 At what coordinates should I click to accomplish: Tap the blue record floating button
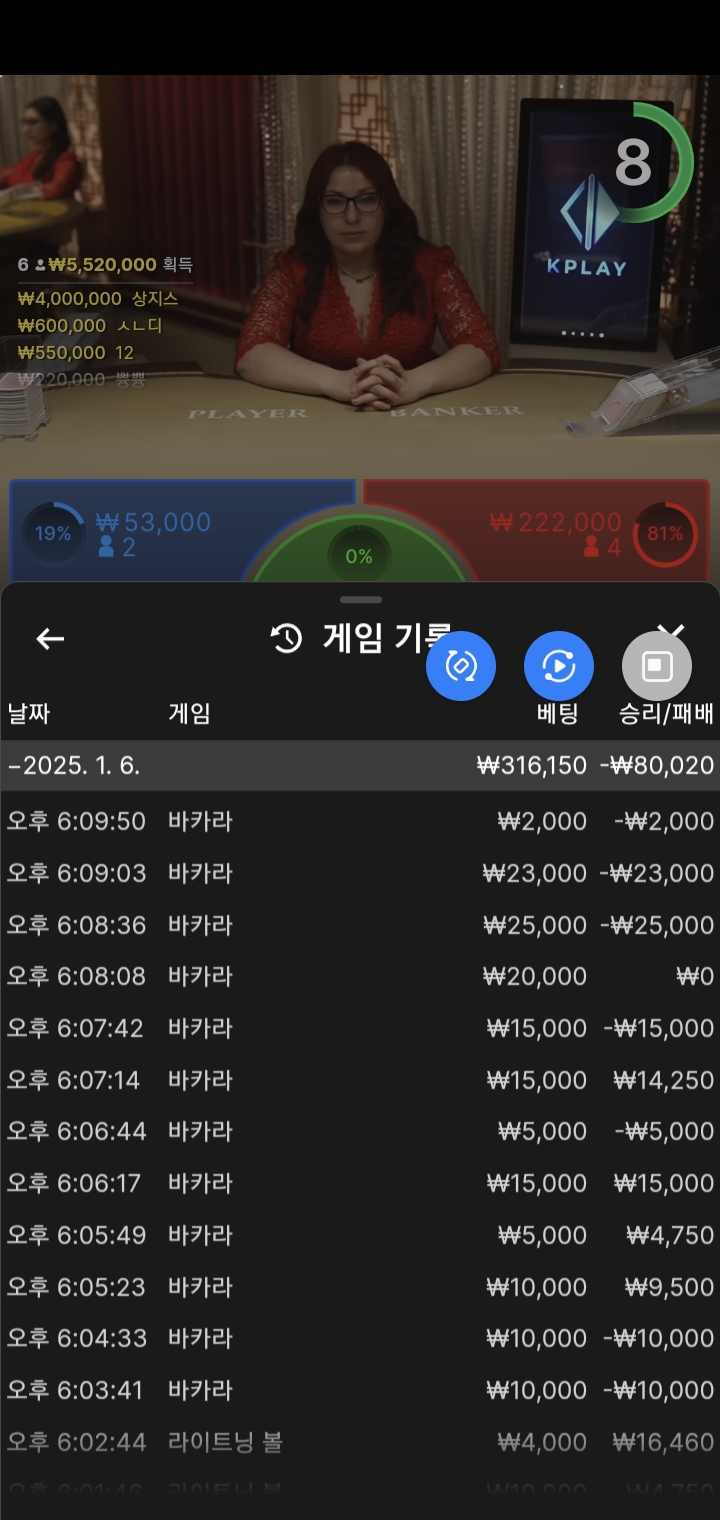[x=559, y=666]
